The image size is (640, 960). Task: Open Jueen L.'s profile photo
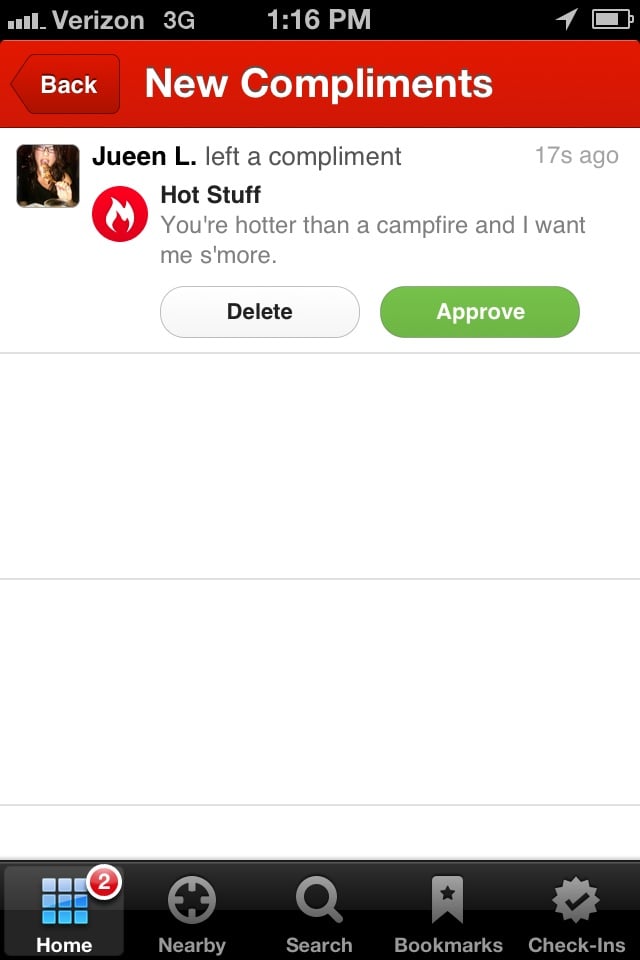48,176
